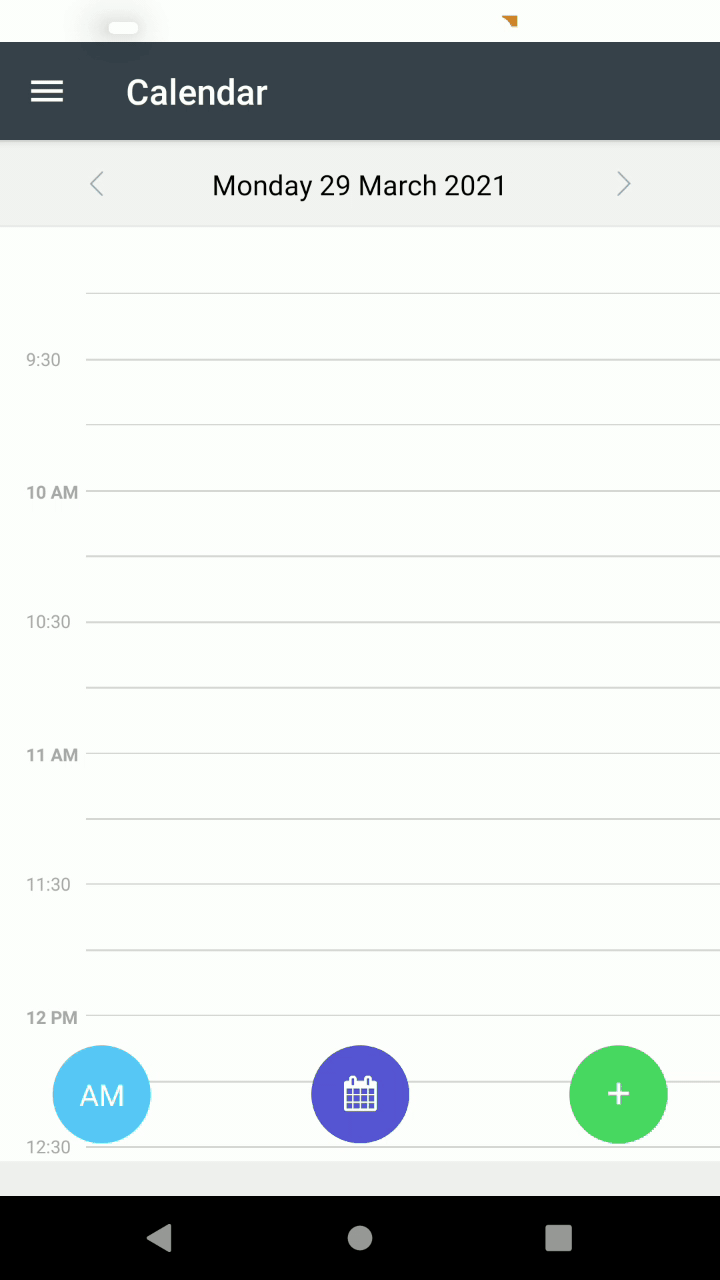Go to the home screen
This screenshot has height=1280, width=720.
click(360, 1238)
